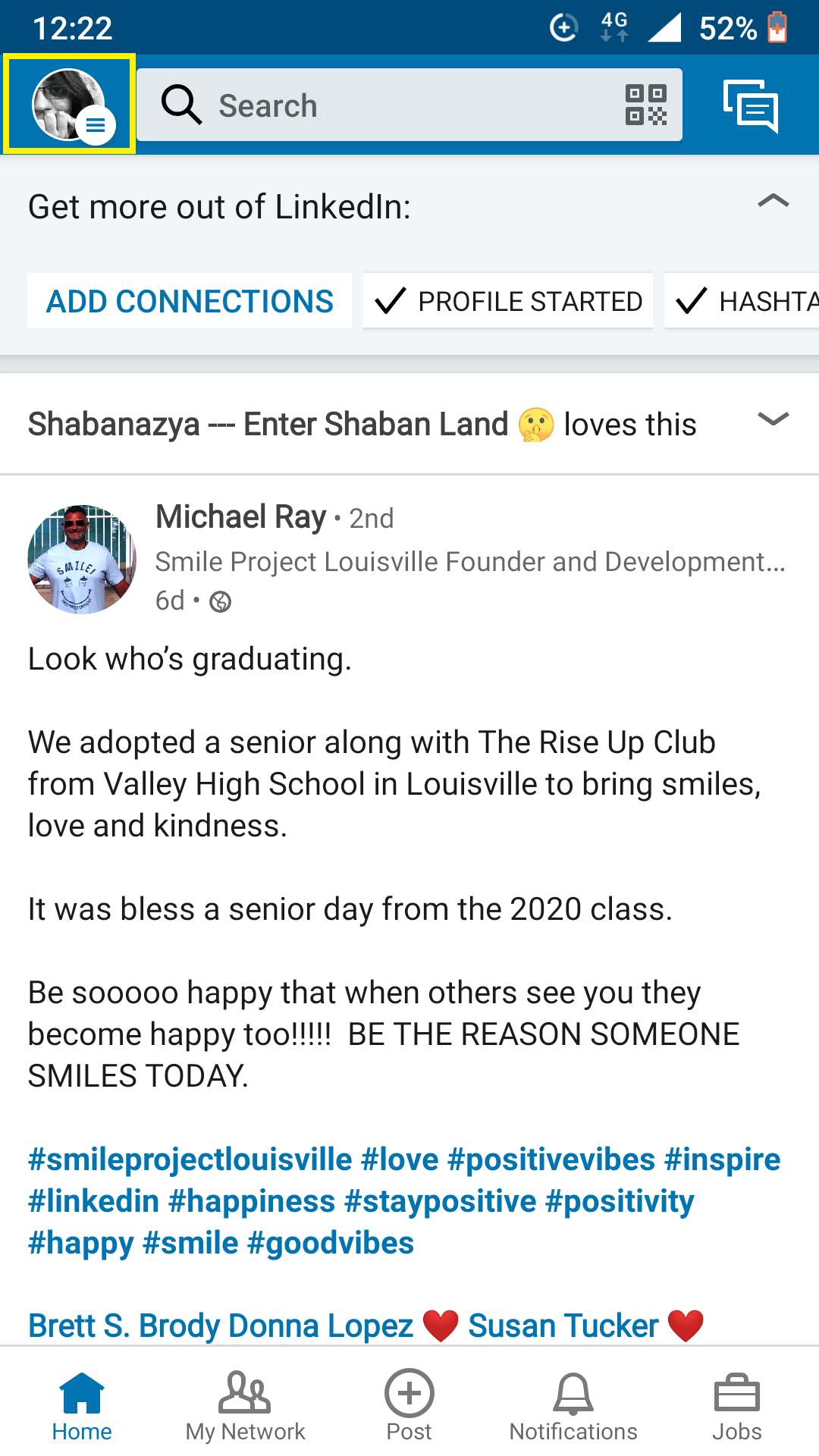Open Michael Ray's name link

(x=240, y=517)
